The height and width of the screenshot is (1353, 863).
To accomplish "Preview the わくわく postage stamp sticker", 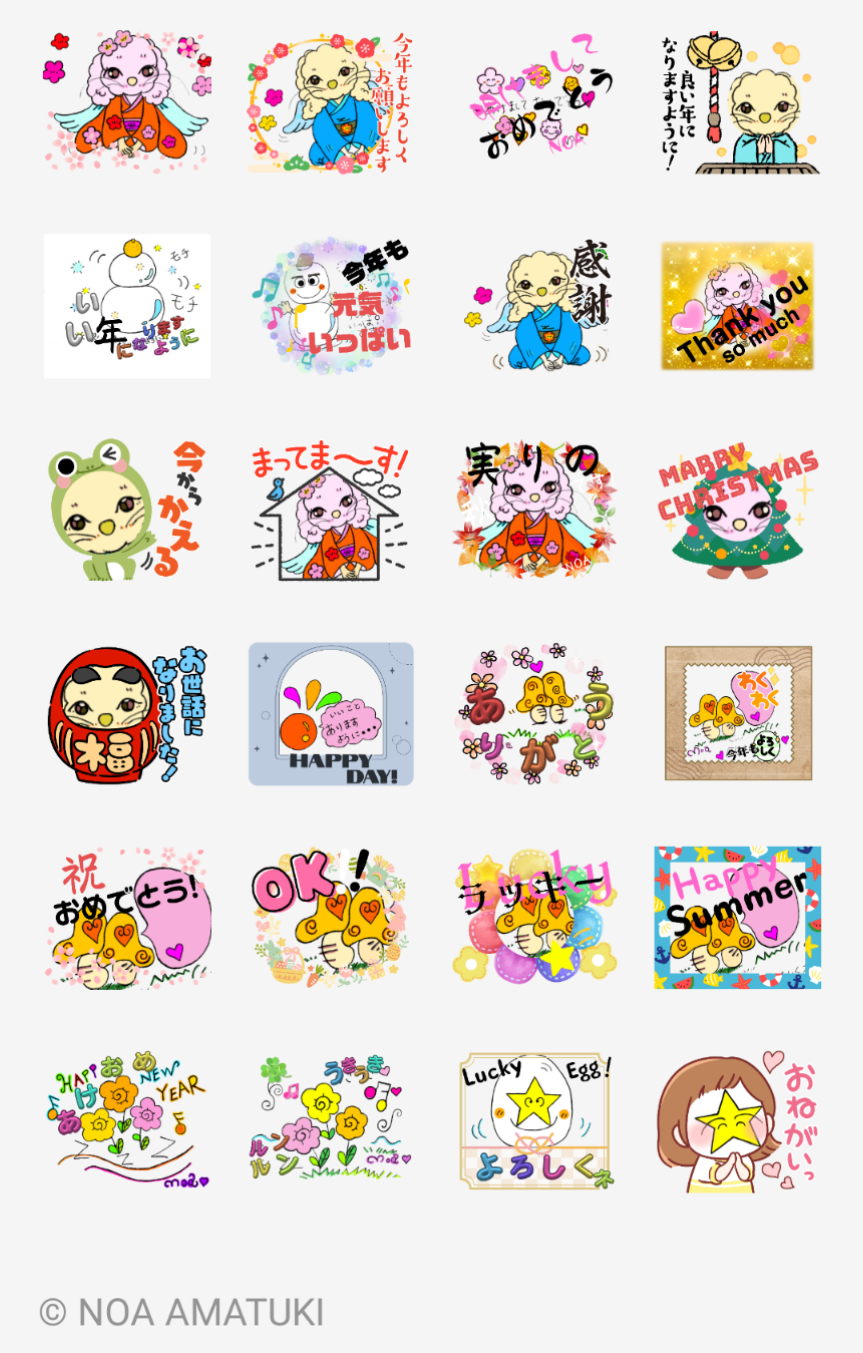I will (738, 714).
